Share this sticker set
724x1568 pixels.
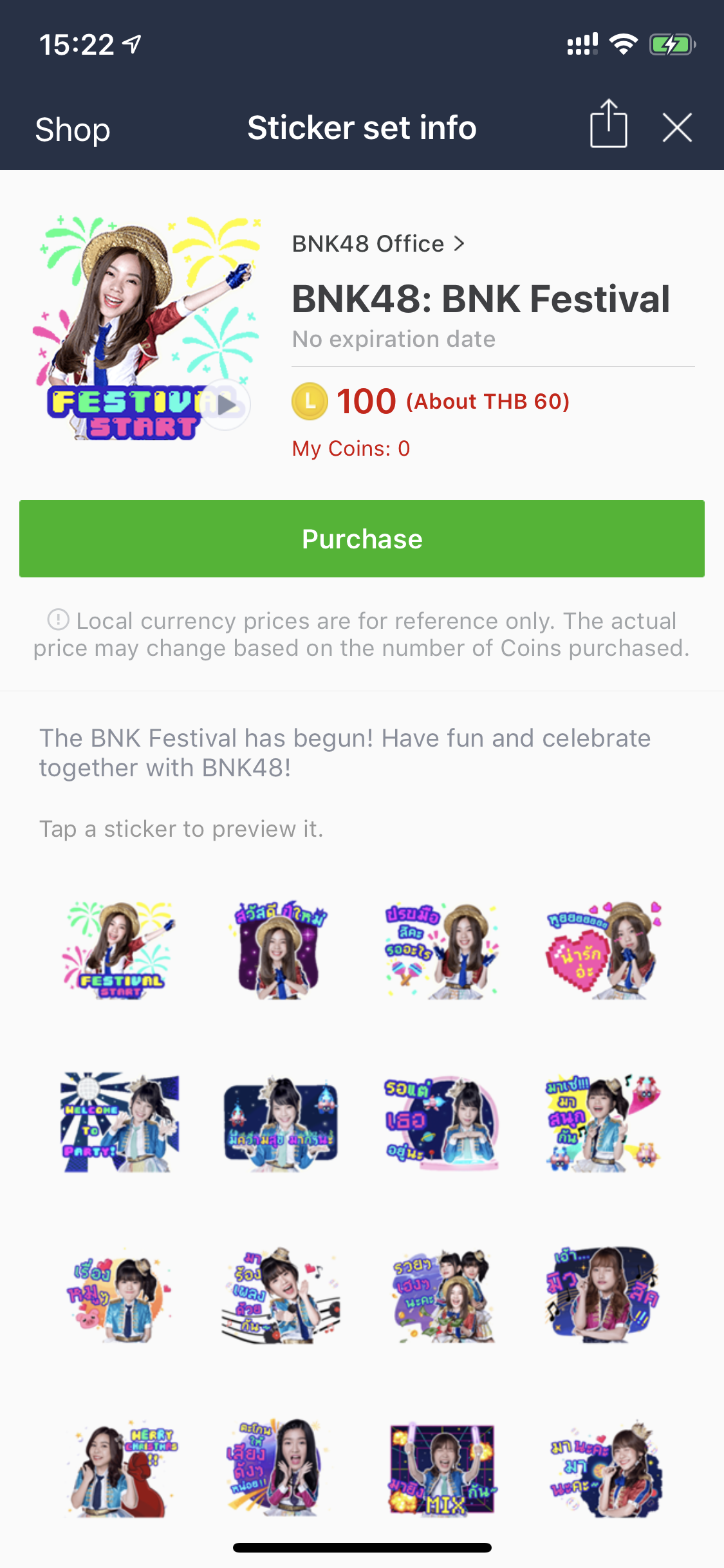pyautogui.click(x=608, y=124)
